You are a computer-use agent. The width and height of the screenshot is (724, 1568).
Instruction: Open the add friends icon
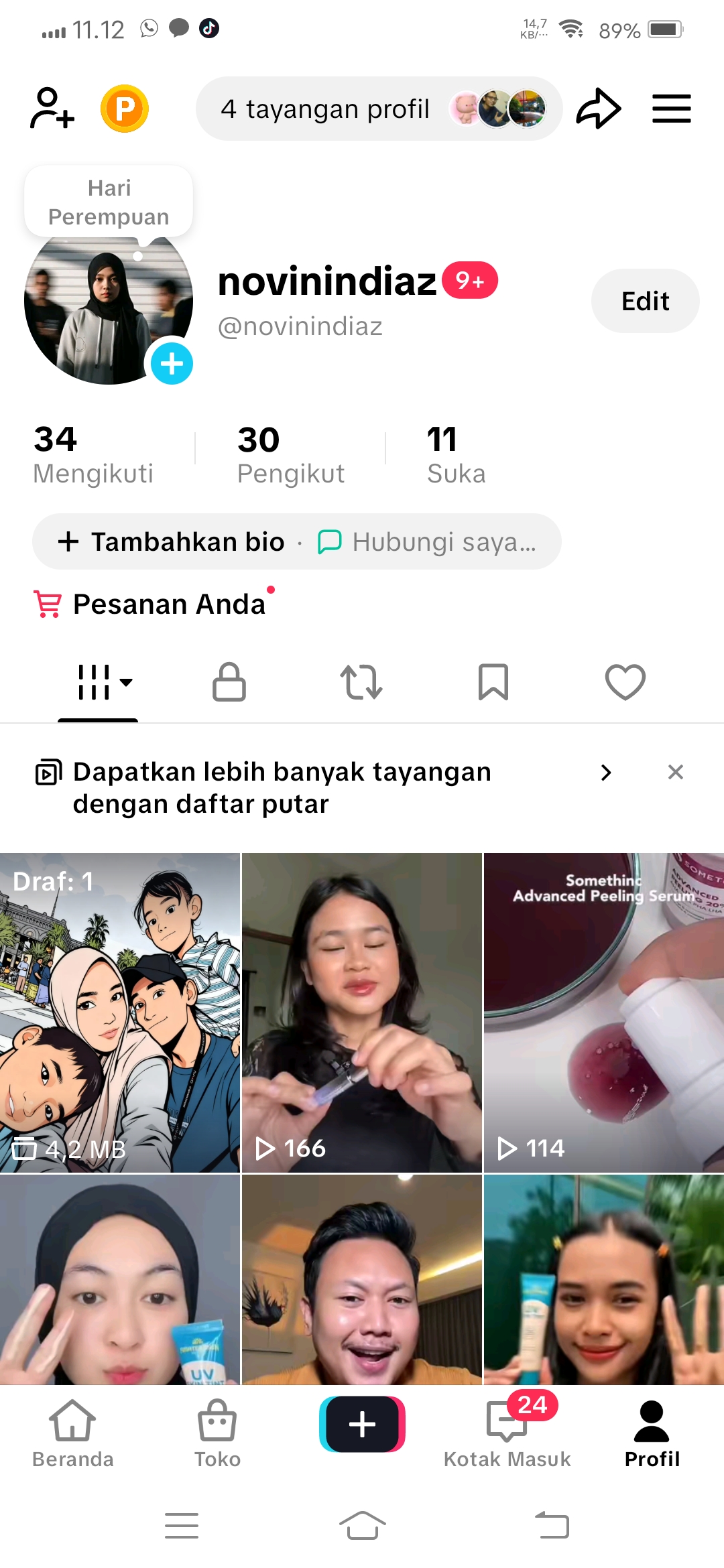click(52, 108)
